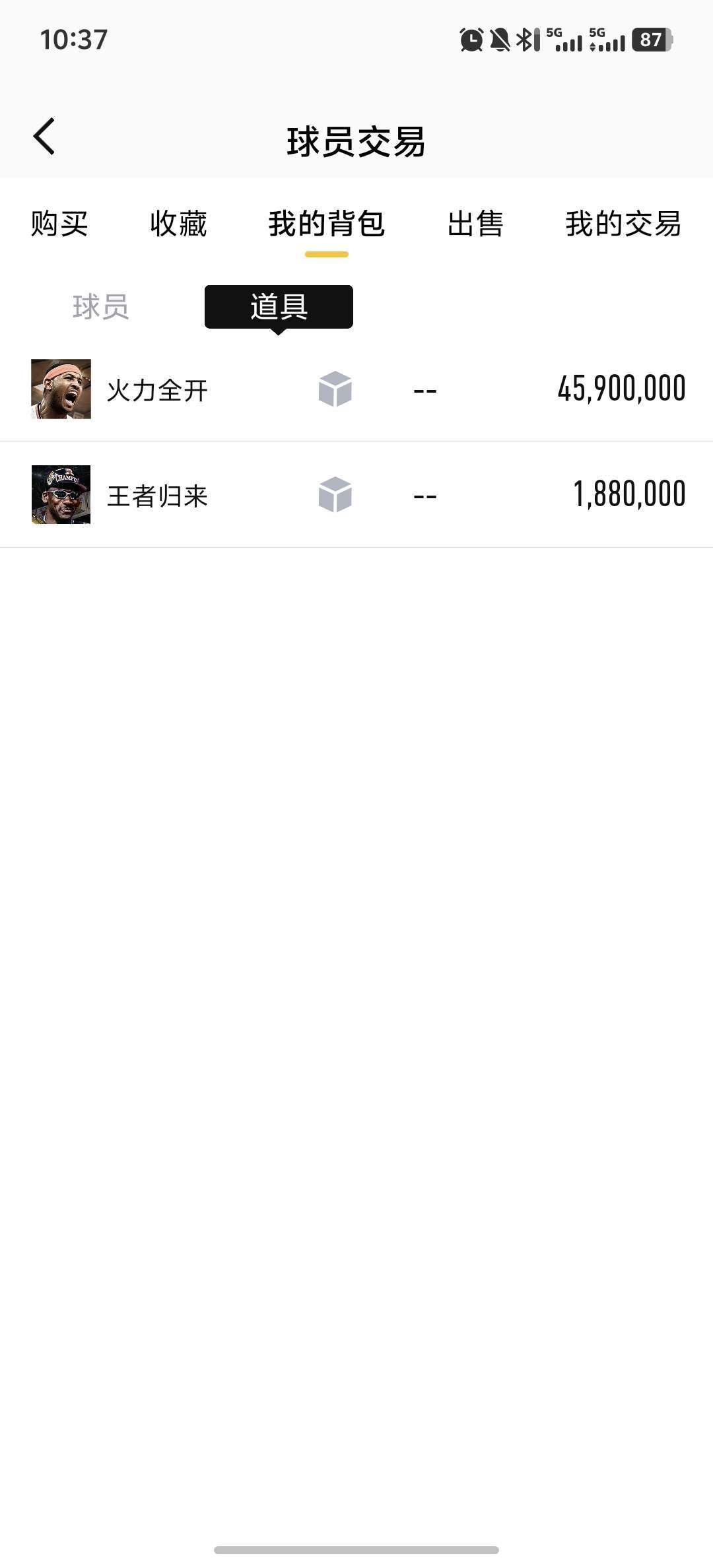Open the 火力全开 item row
This screenshot has height=1568, width=713.
356,389
